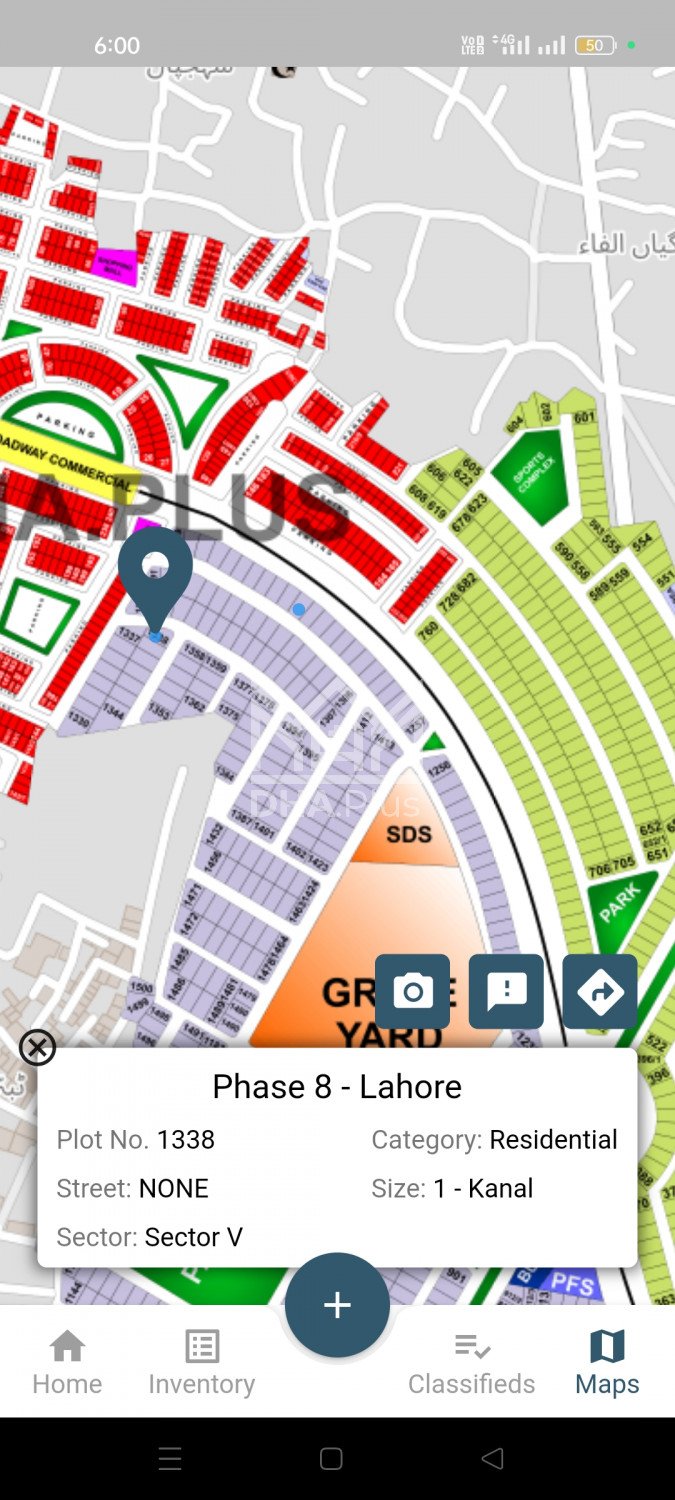Get directions to plot 1338
The width and height of the screenshot is (675, 1500).
tap(600, 991)
